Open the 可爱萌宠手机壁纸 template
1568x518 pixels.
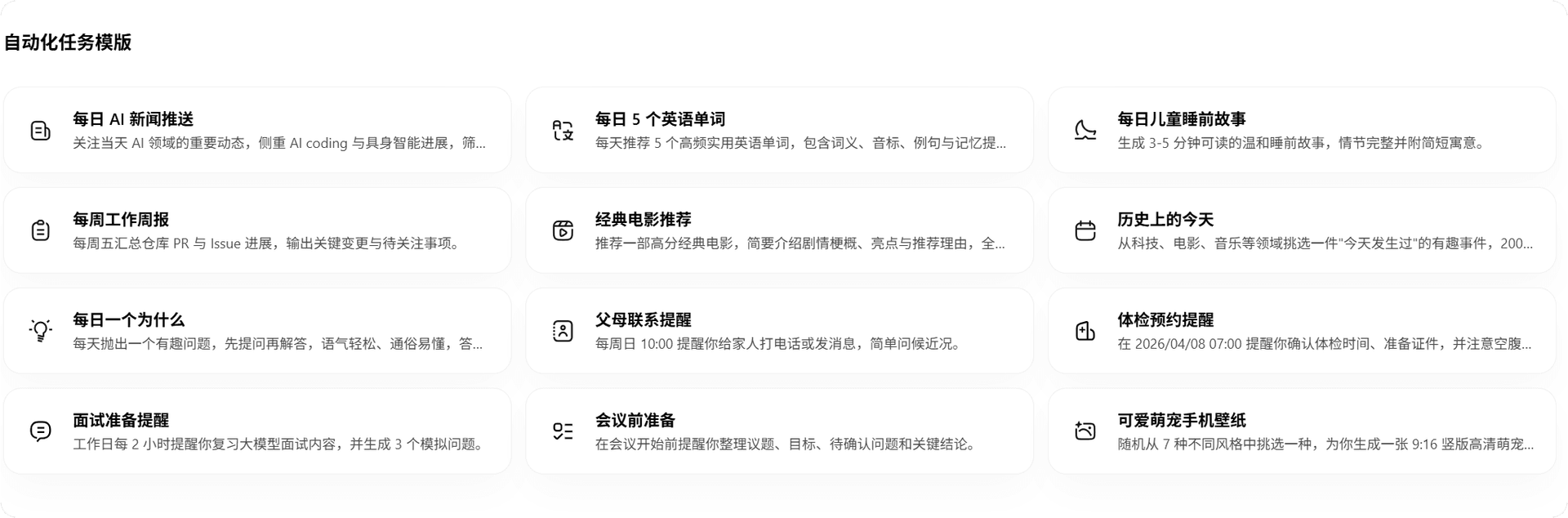click(1302, 431)
